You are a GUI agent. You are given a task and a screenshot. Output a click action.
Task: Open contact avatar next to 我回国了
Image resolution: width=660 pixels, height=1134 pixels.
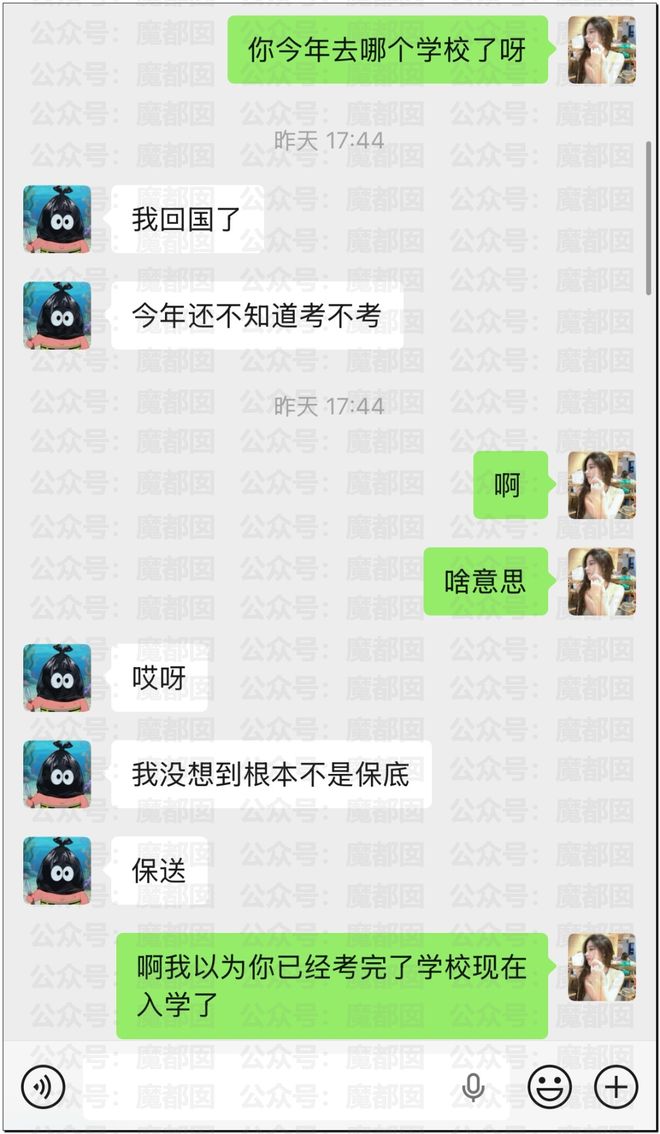pyautogui.click(x=57, y=219)
